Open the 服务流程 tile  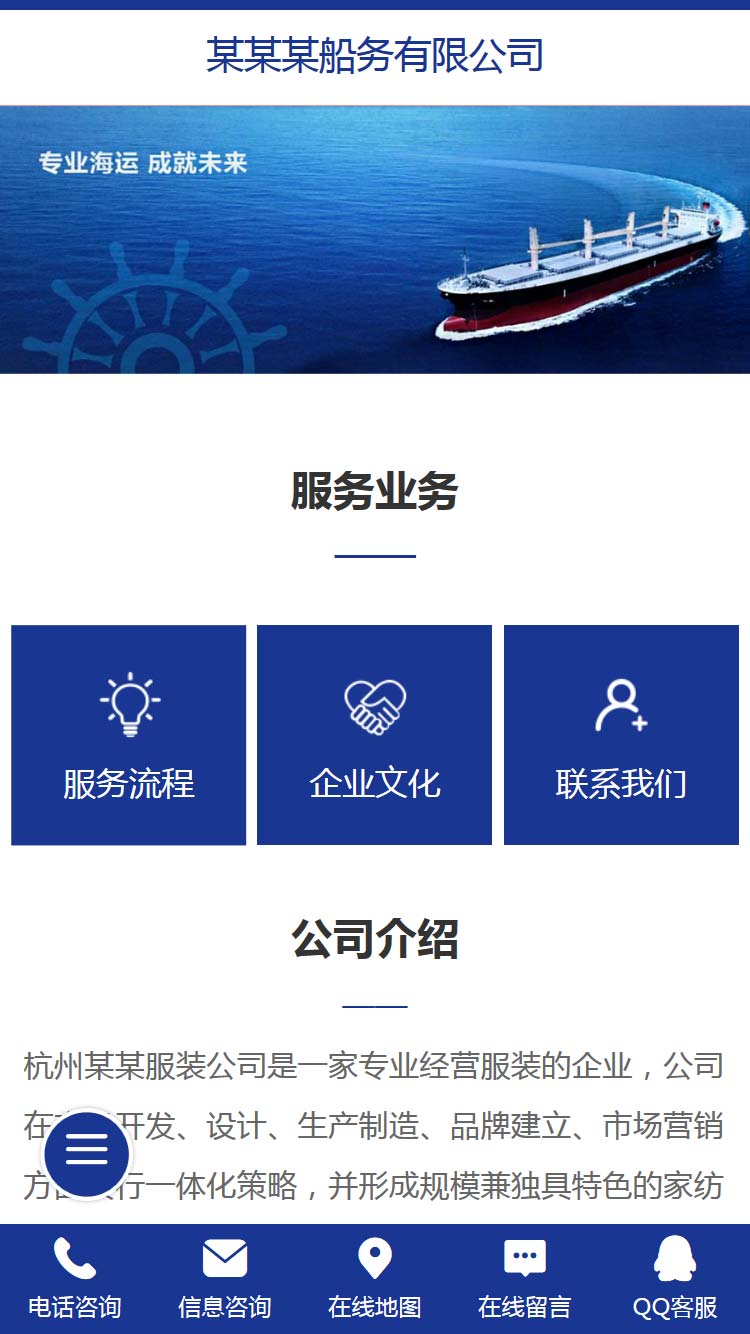coord(129,735)
